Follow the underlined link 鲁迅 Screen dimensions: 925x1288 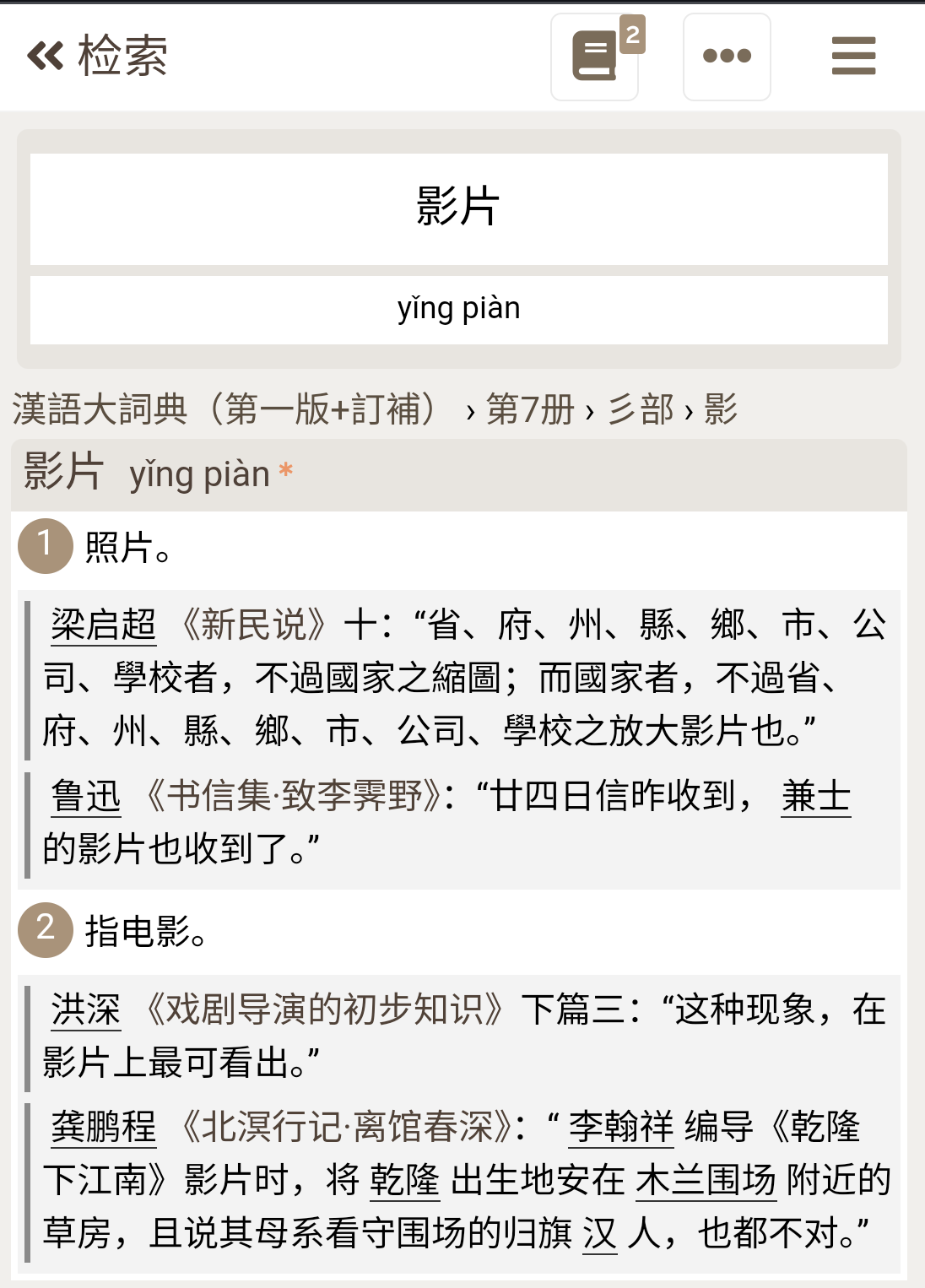coord(85,797)
